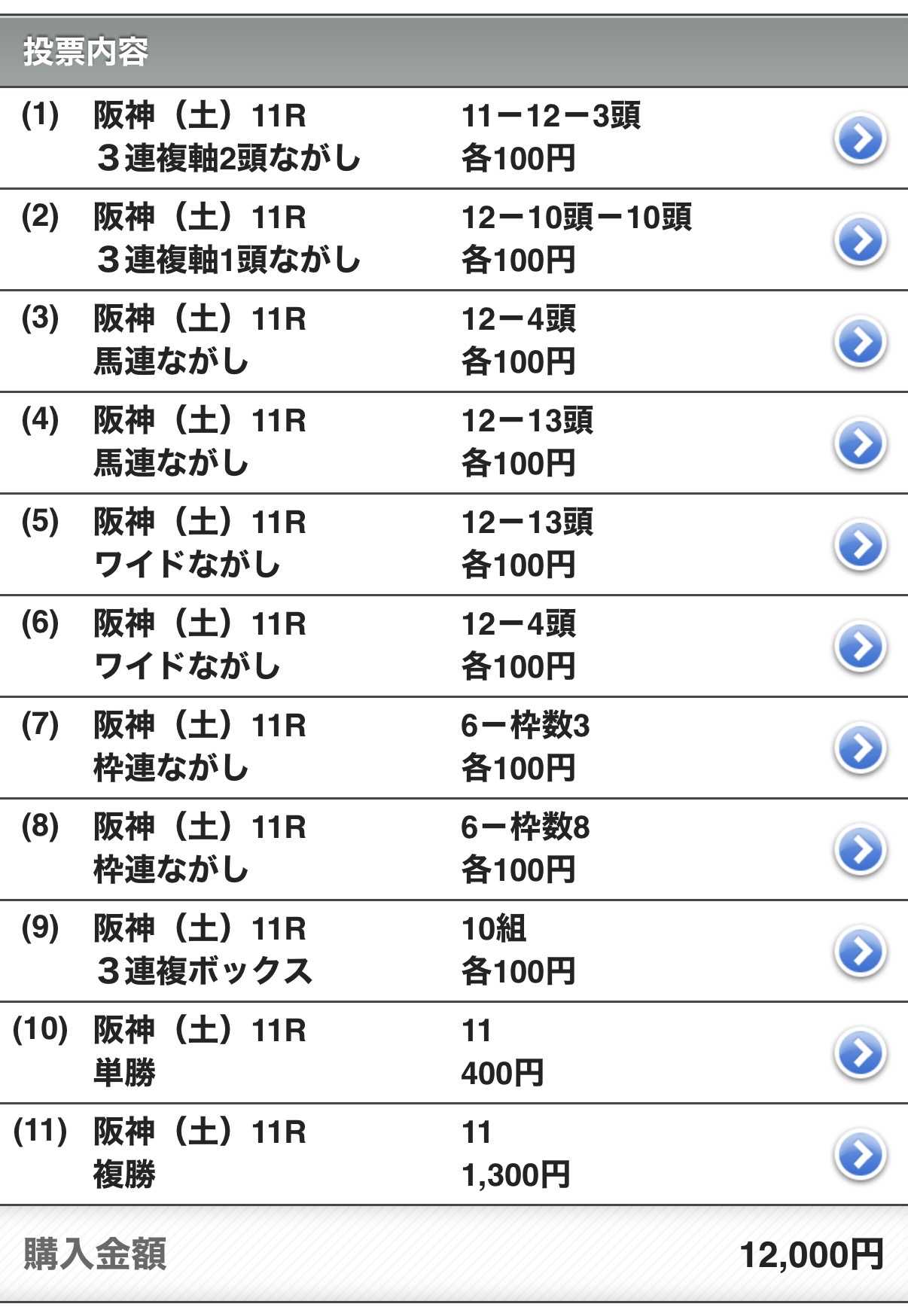Open bet (3) 馬連ながし 12ー4頭
Viewport: 908px width, 1316px height.
click(860, 342)
